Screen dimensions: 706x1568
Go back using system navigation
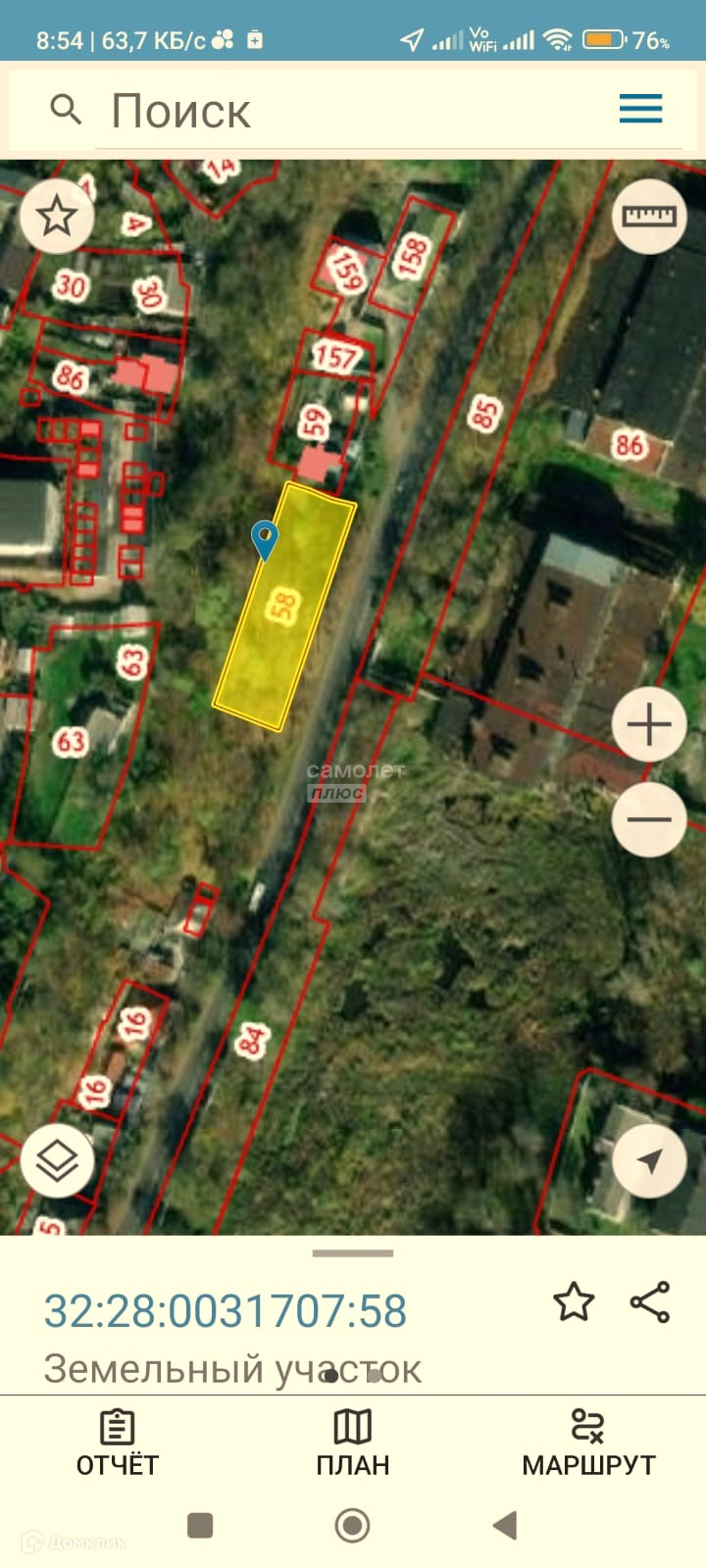pyautogui.click(x=505, y=1525)
